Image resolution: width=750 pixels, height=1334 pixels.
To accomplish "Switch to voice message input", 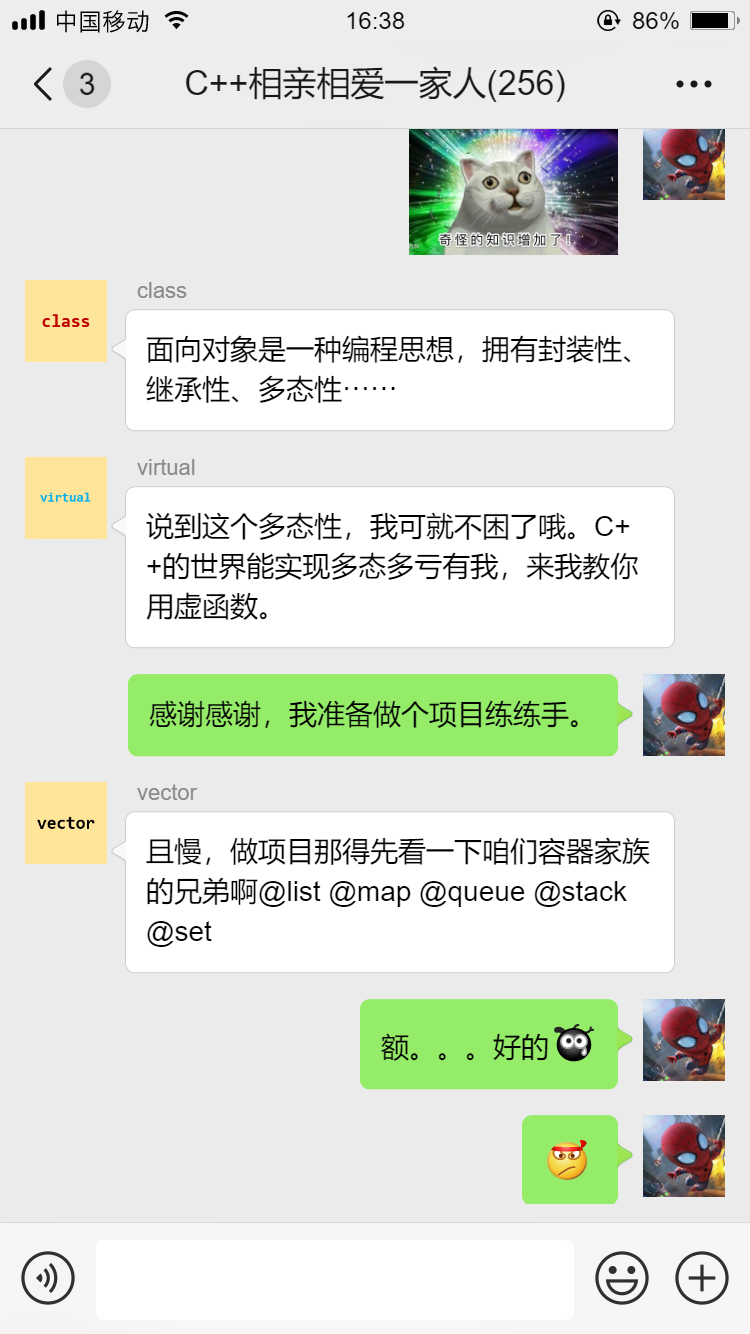I will click(48, 1277).
